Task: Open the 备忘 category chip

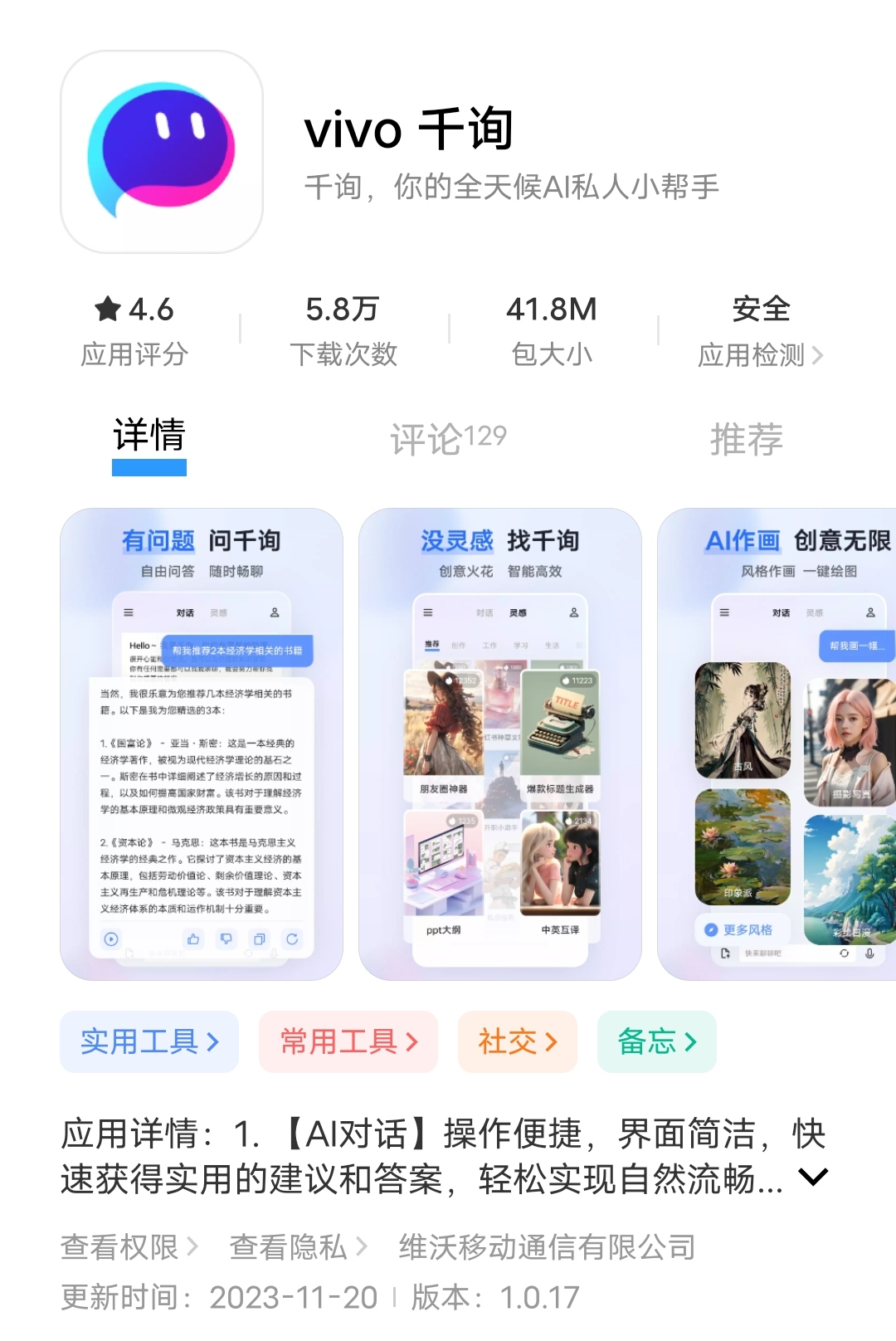Action: [x=656, y=1041]
